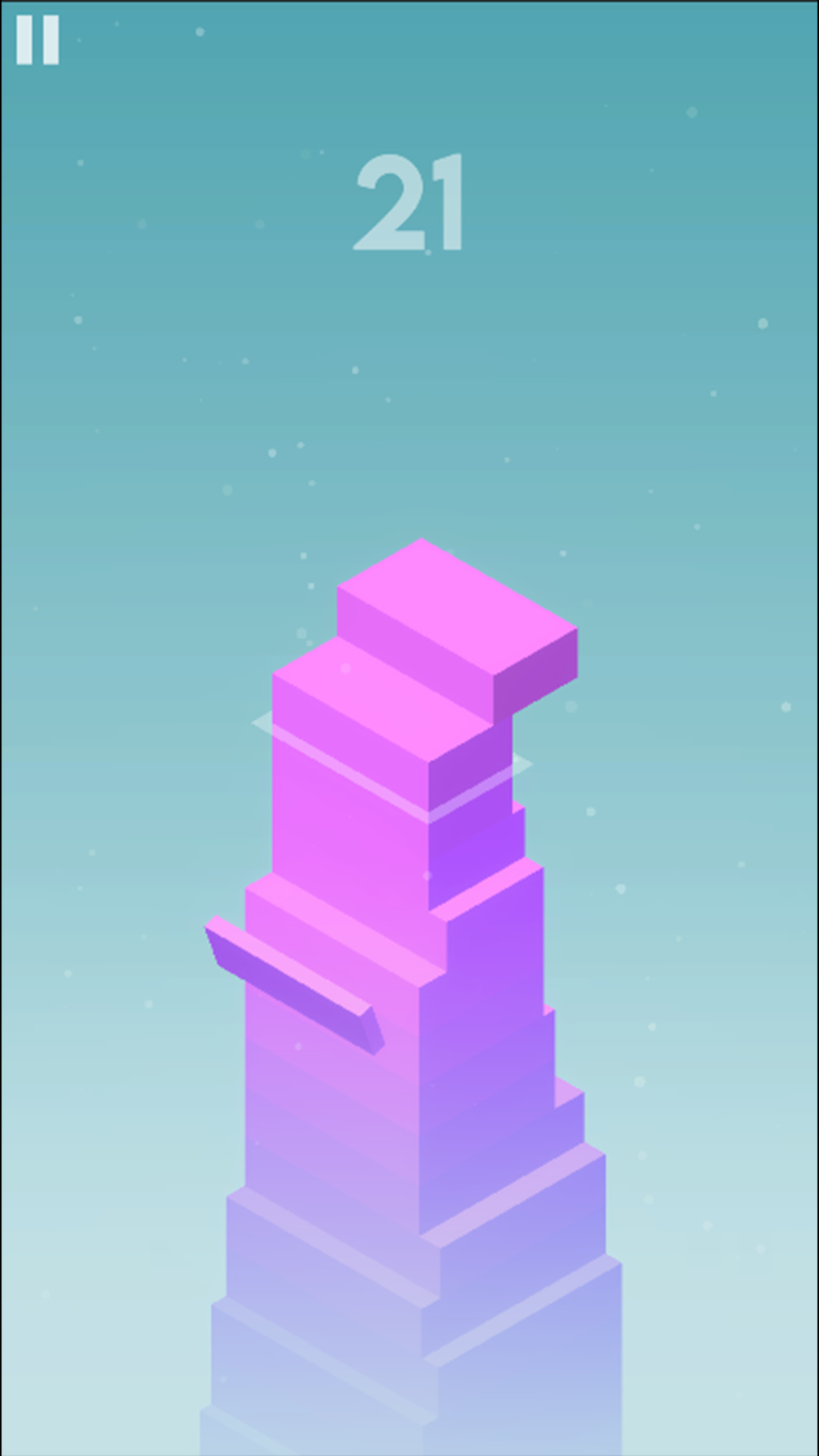
Task: Tap the pause button to suspend the game
Action: click(39, 38)
